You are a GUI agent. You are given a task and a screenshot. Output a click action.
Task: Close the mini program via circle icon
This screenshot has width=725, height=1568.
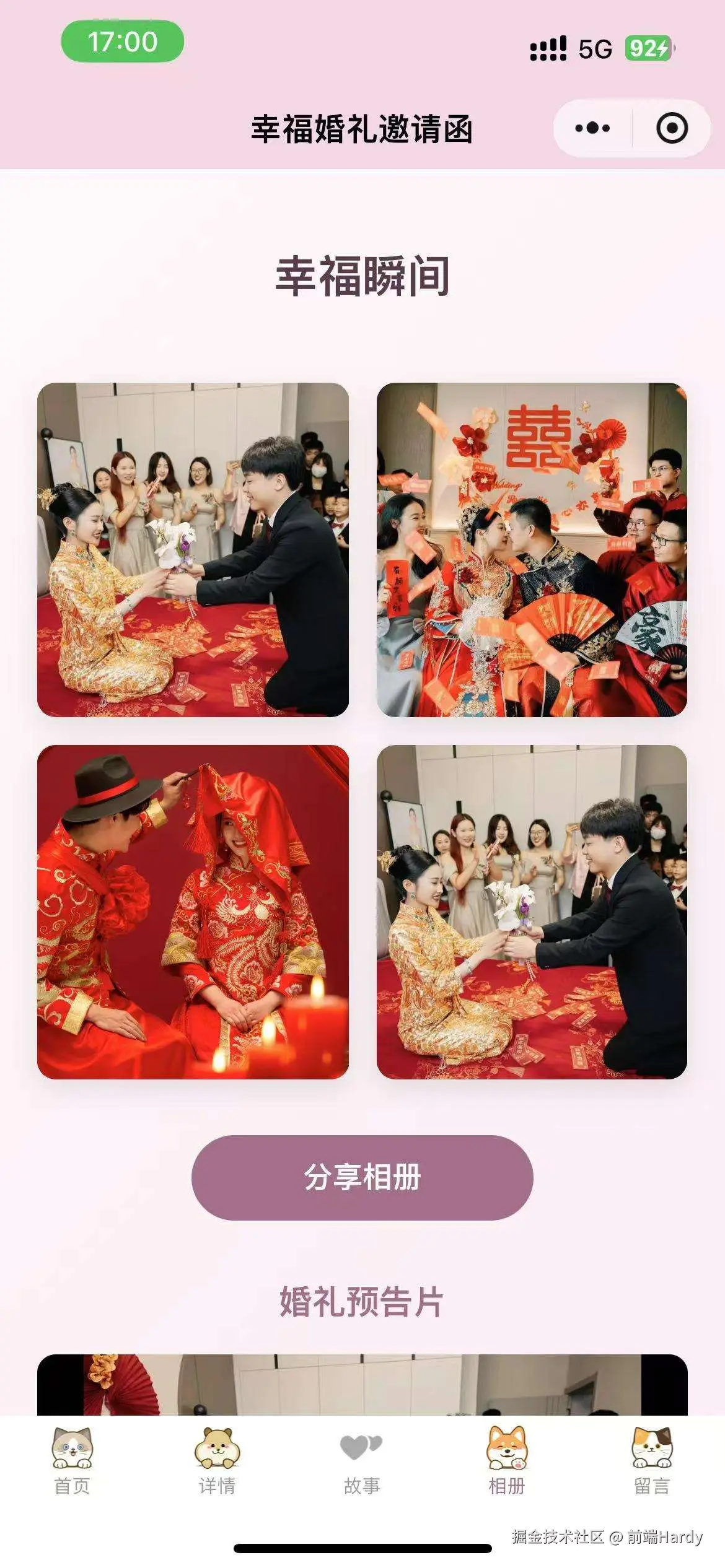tap(672, 128)
